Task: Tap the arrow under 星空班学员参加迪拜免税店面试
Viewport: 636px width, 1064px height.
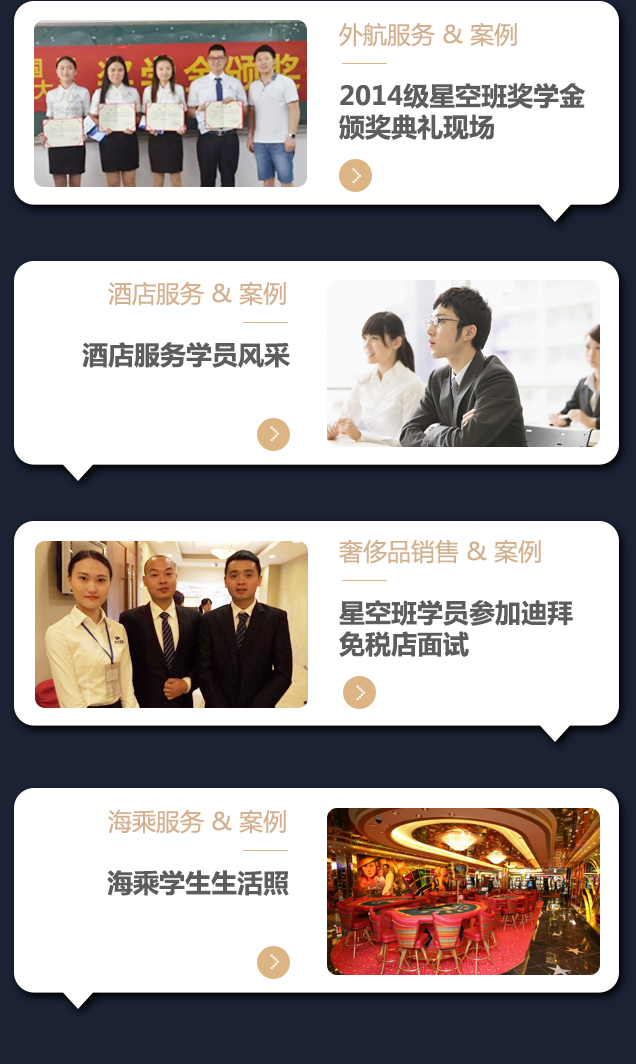Action: 359,692
